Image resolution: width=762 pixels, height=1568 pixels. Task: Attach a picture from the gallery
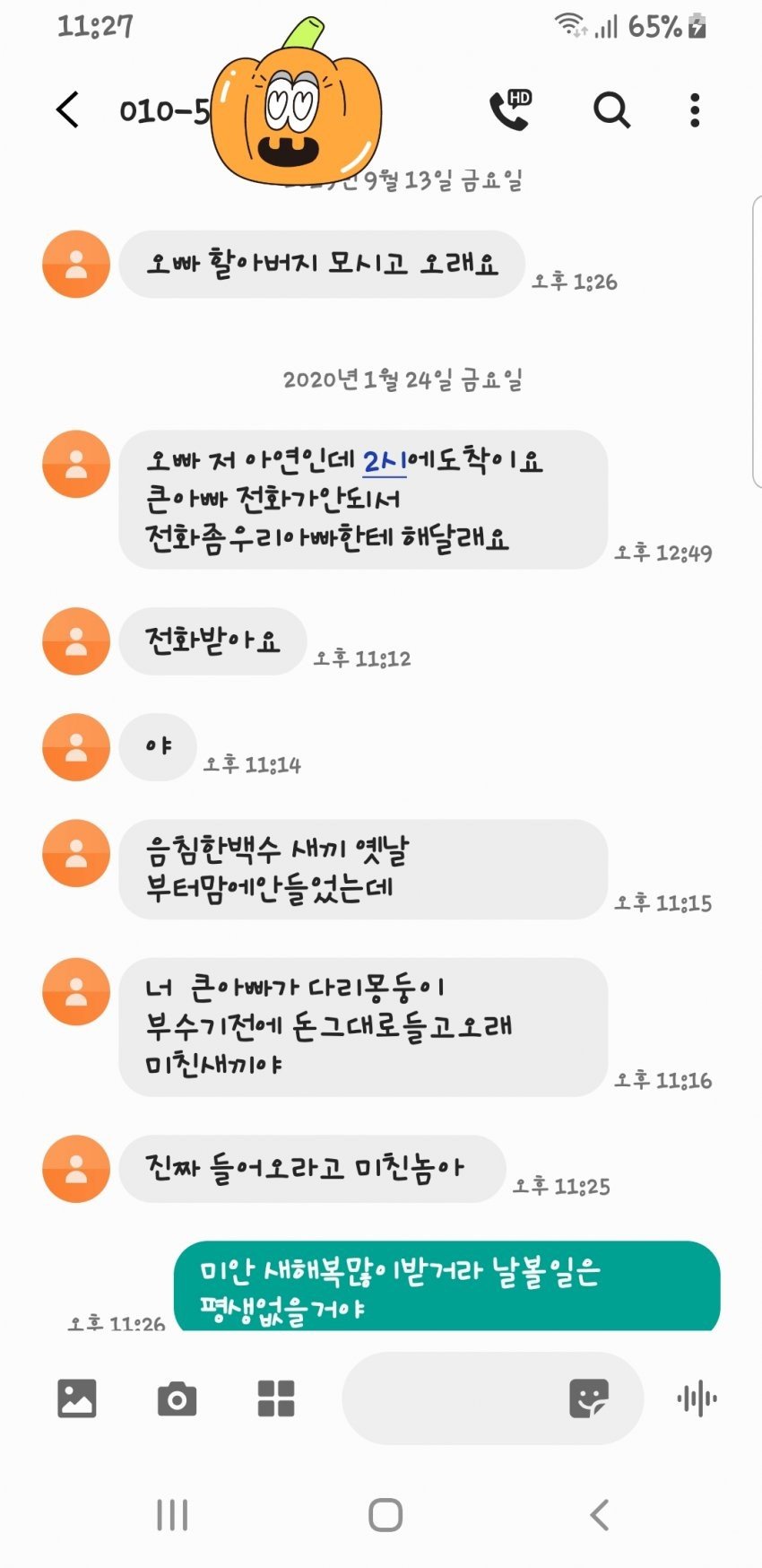[76, 1398]
